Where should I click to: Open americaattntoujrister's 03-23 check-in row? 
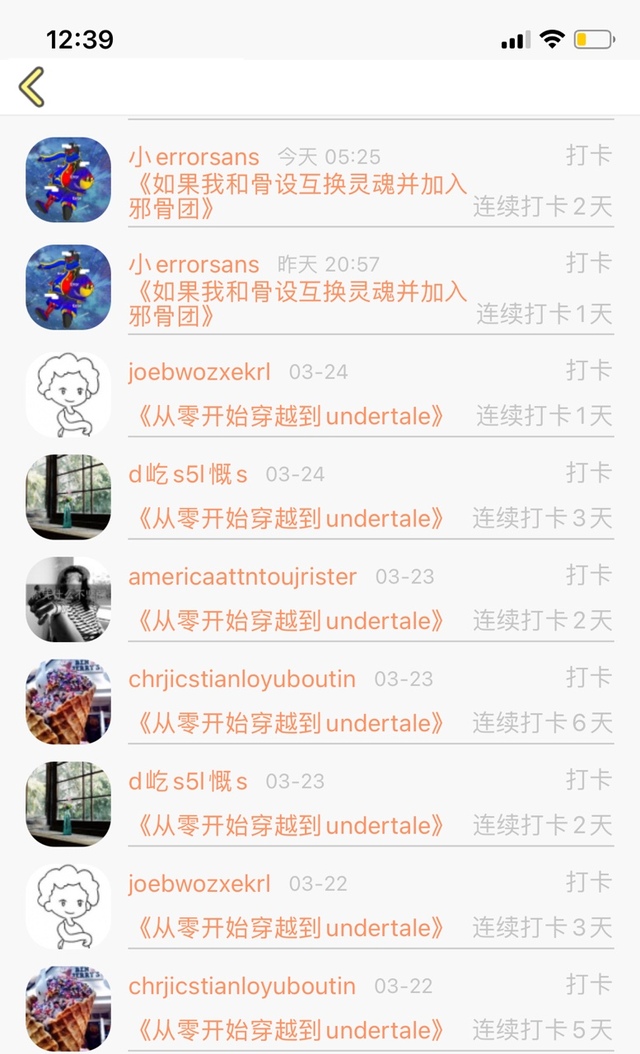click(320, 599)
